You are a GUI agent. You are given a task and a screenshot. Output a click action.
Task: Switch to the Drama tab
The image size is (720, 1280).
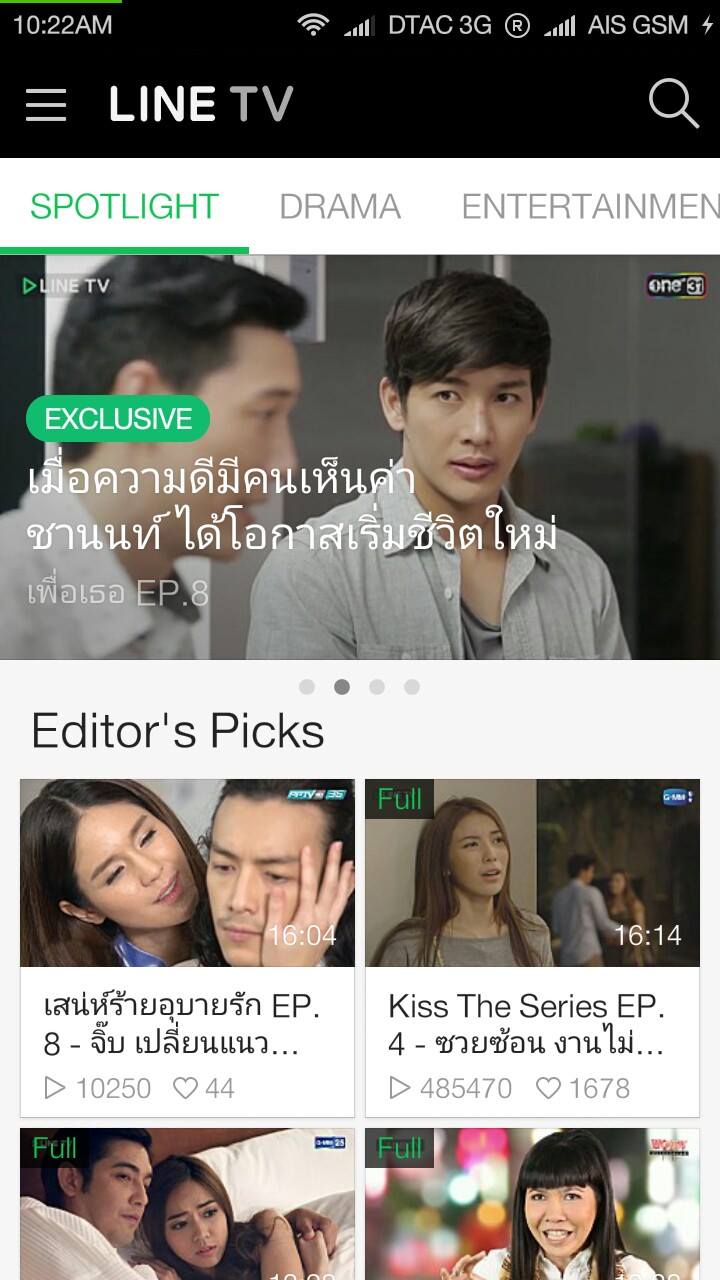pyautogui.click(x=340, y=207)
